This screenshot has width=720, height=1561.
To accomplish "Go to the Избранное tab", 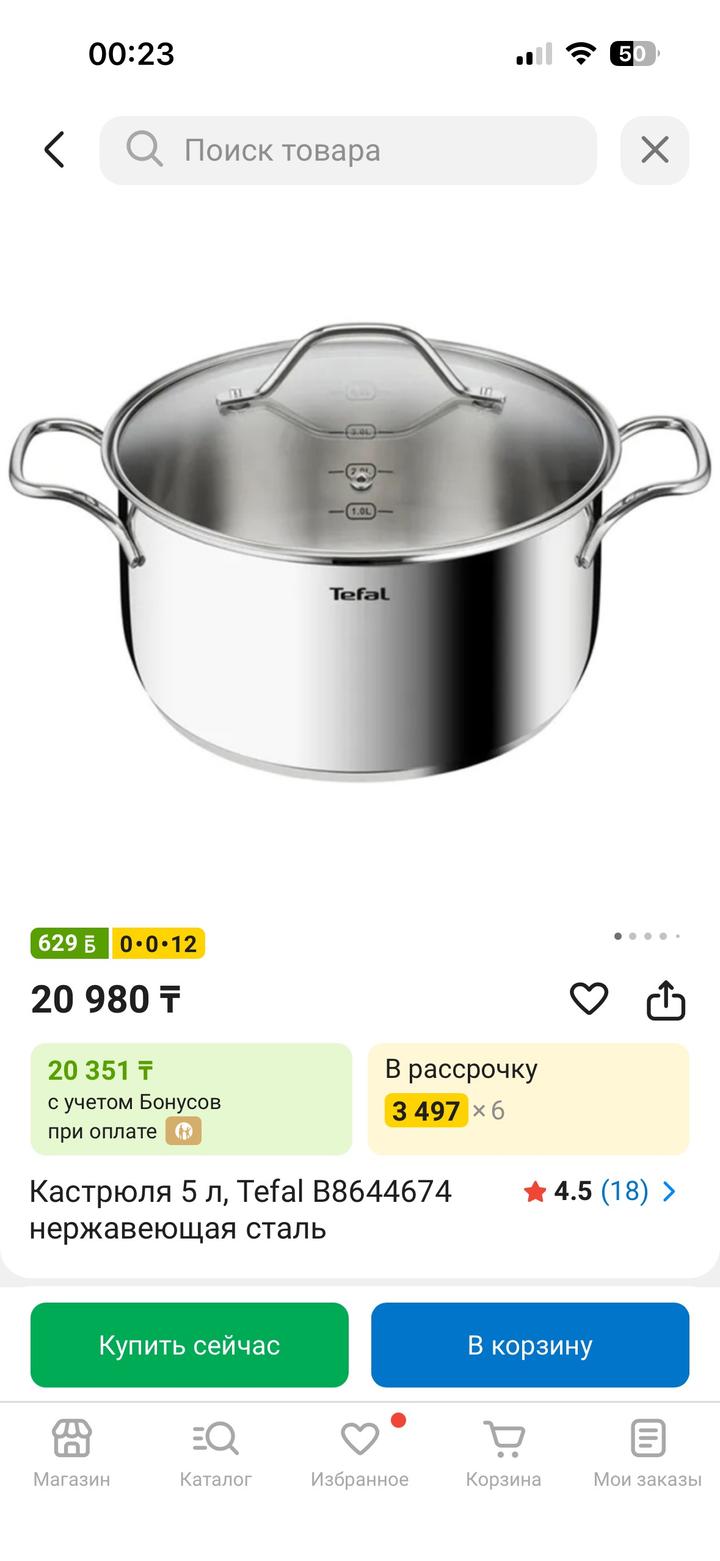I will click(x=359, y=1452).
